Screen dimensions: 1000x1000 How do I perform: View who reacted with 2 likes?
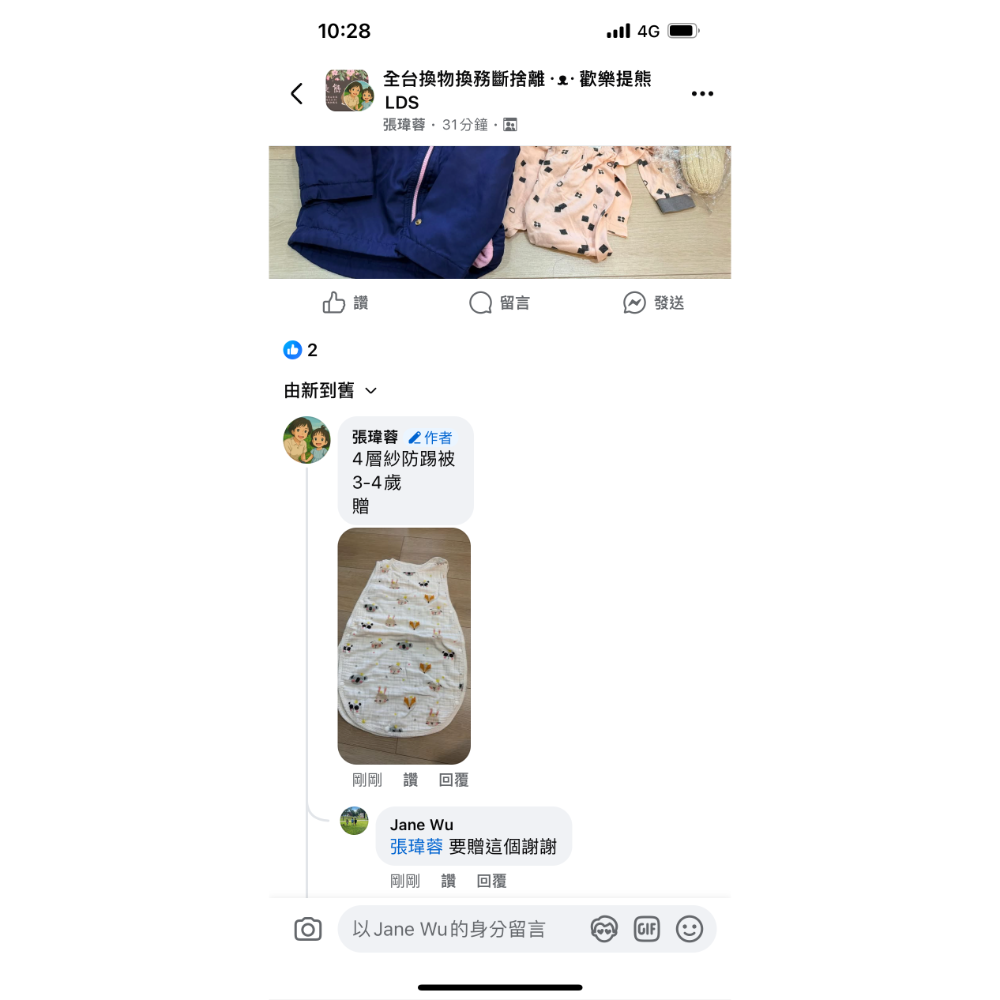301,350
